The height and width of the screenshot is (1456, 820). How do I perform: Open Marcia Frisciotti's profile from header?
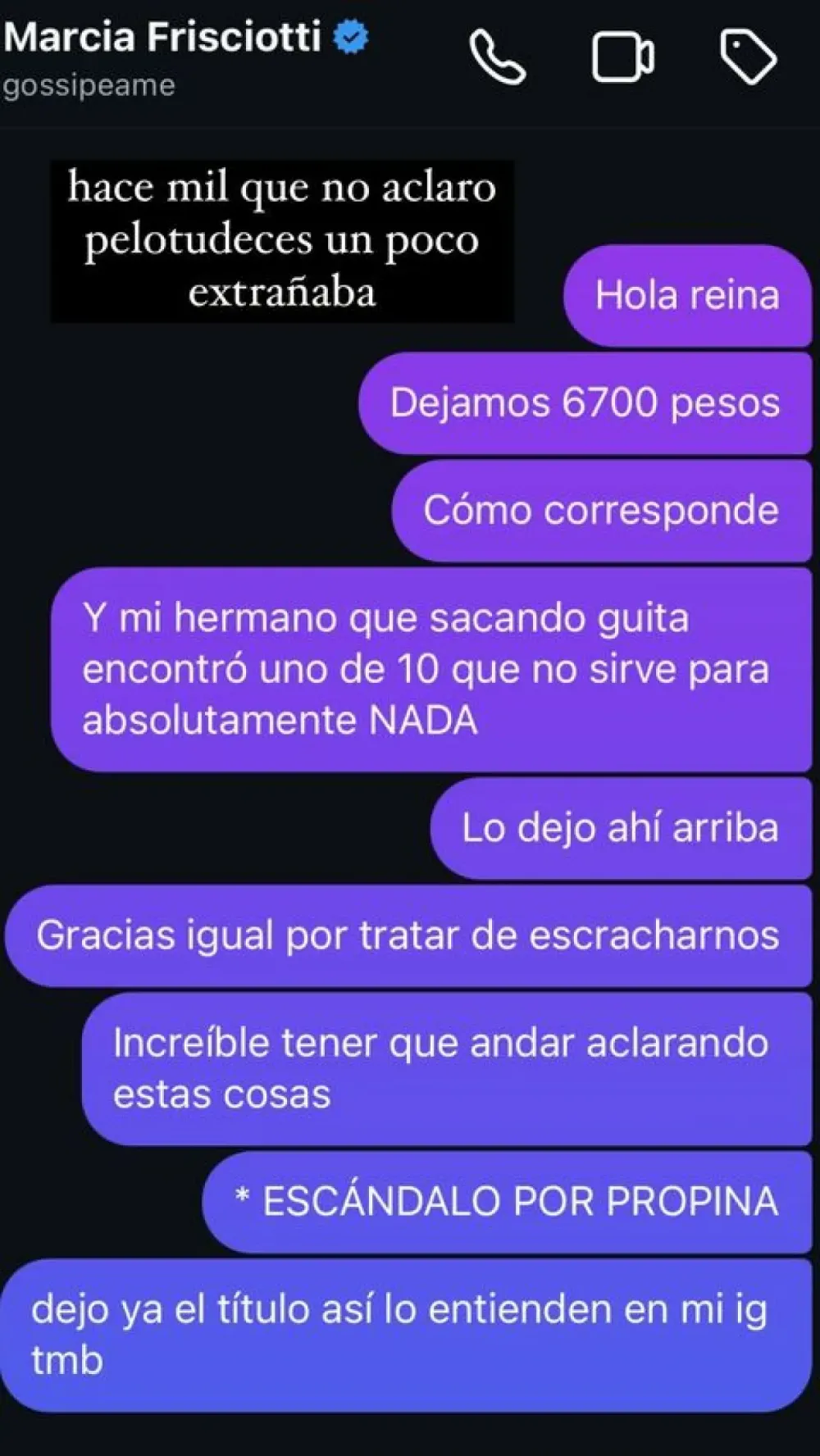click(162, 38)
